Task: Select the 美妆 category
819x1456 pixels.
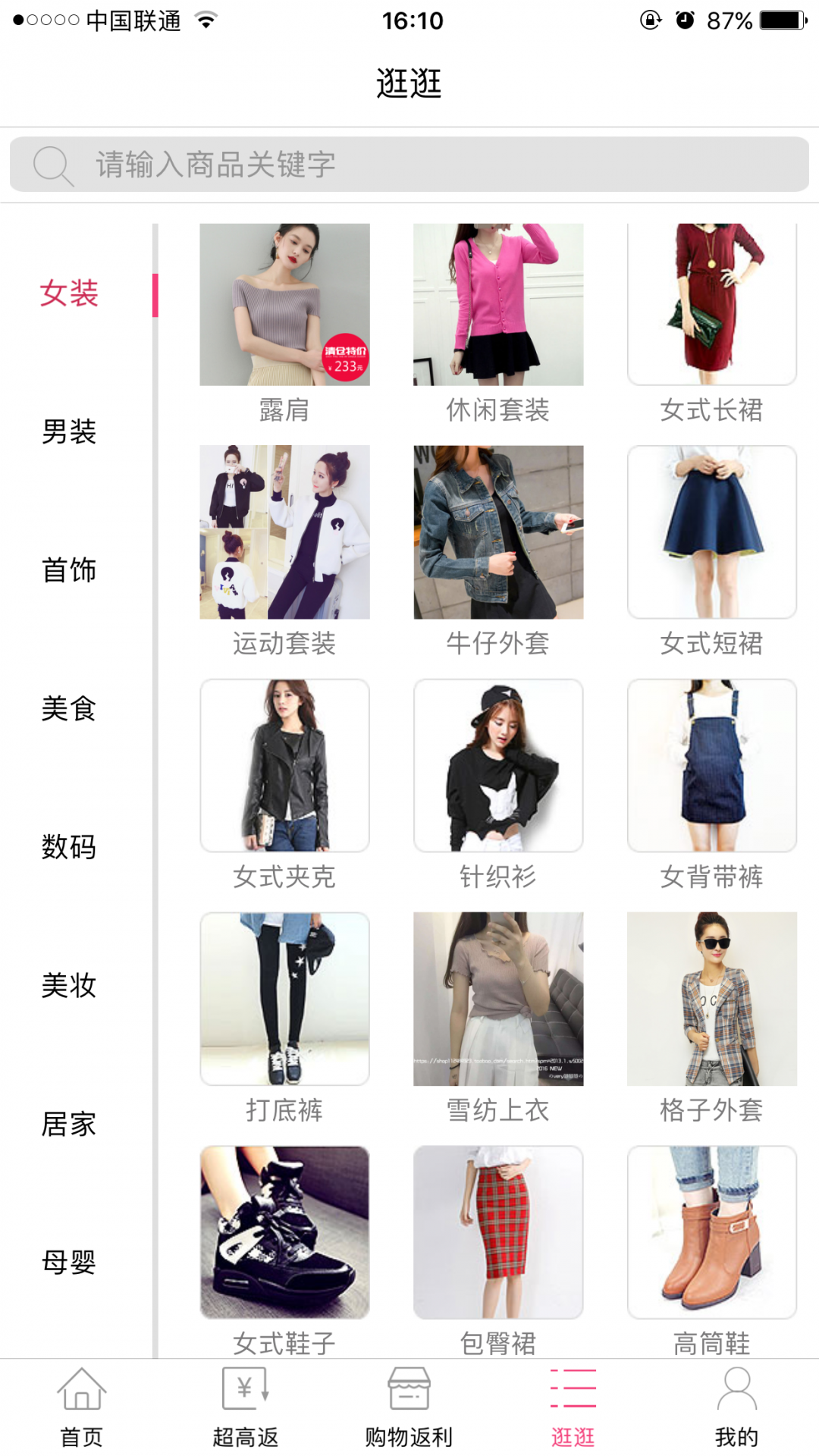Action: pos(69,986)
